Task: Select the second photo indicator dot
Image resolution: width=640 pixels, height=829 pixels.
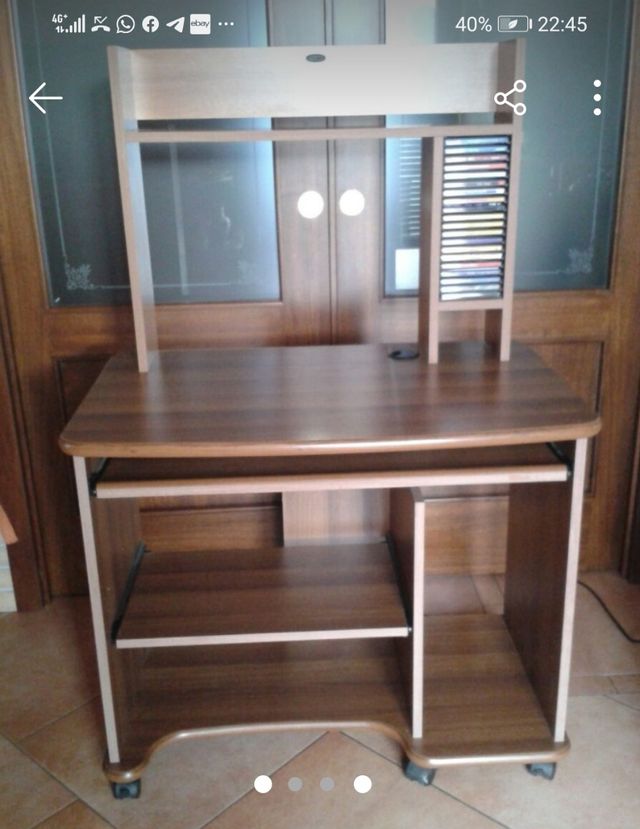Action: [297, 784]
